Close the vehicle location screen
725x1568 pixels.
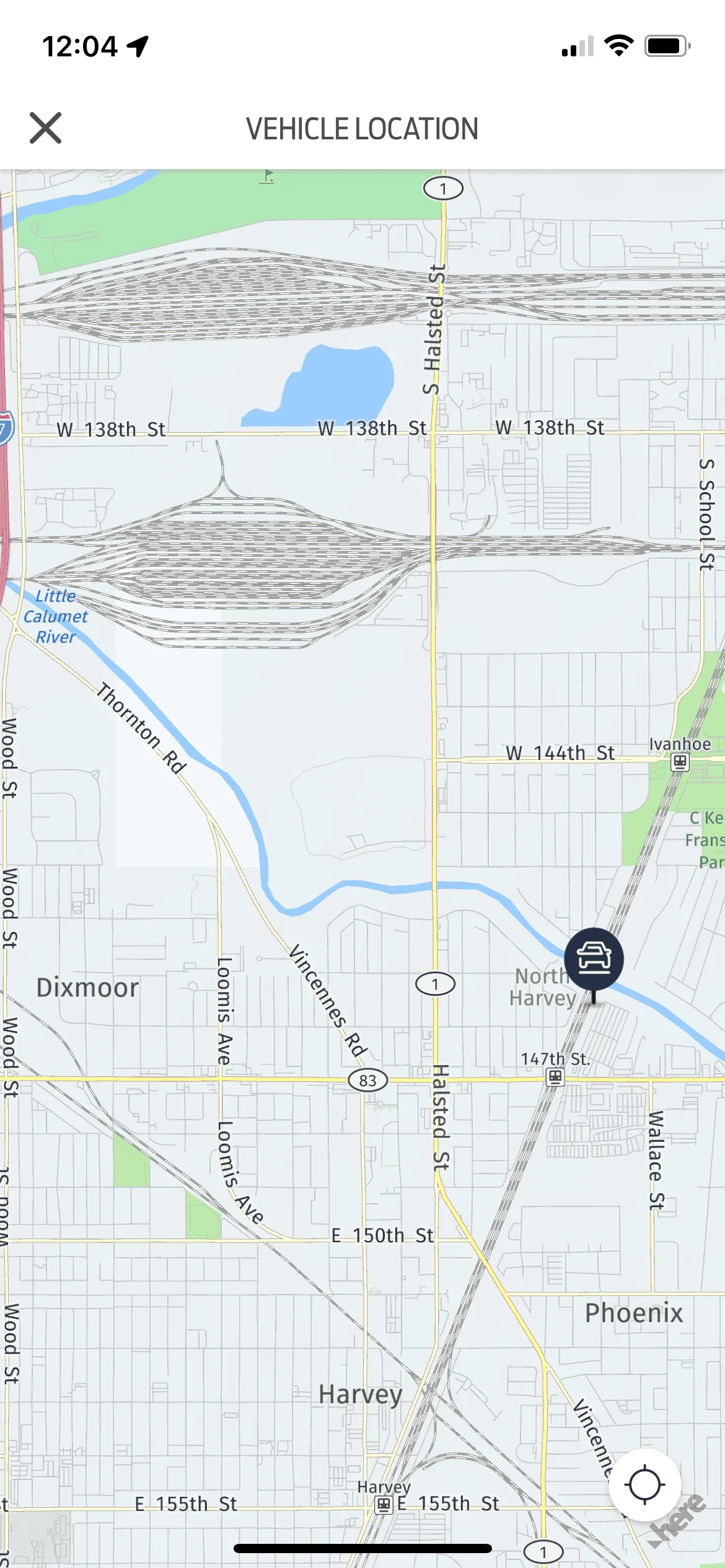46,128
